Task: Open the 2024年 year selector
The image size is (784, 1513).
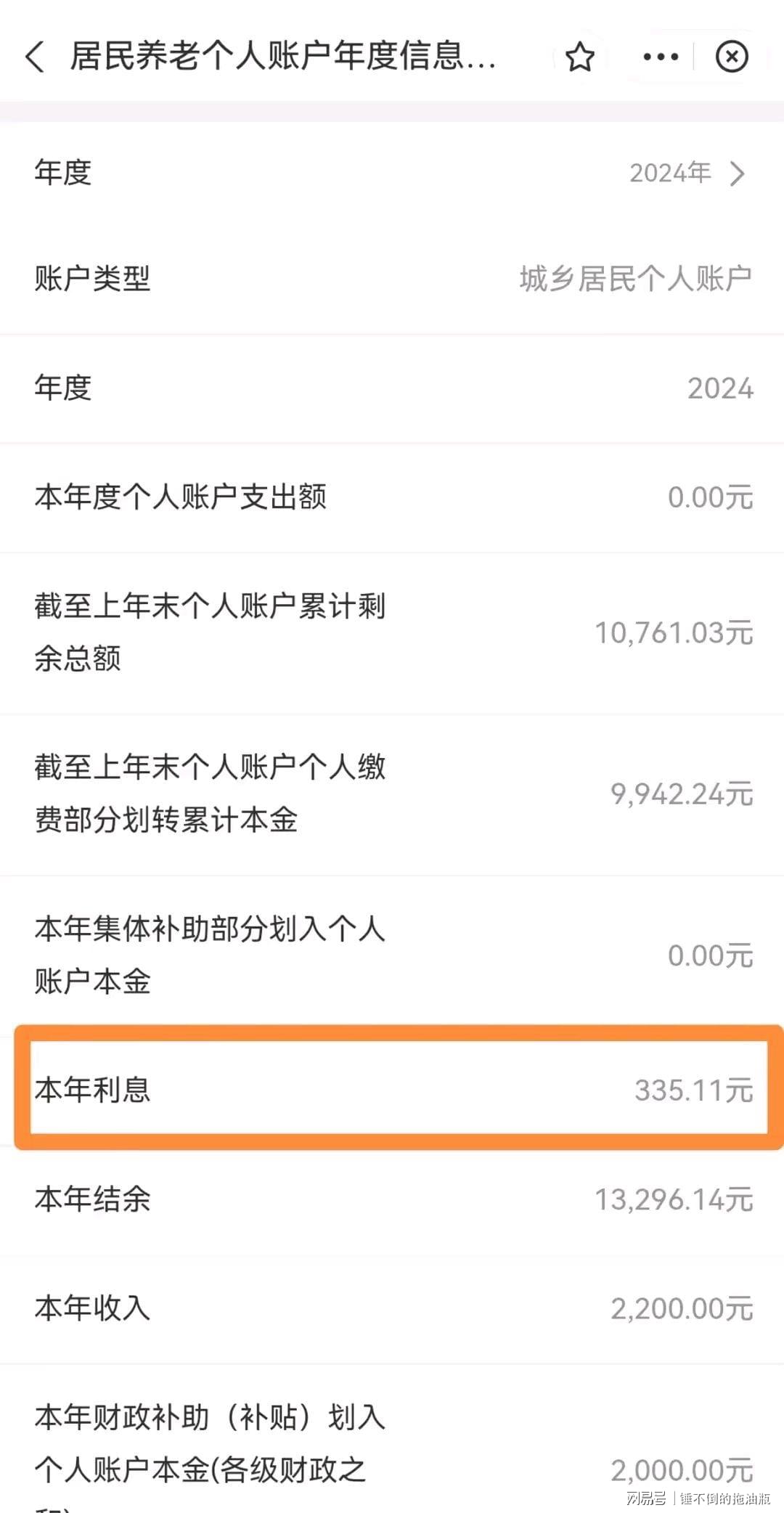Action: (x=671, y=173)
